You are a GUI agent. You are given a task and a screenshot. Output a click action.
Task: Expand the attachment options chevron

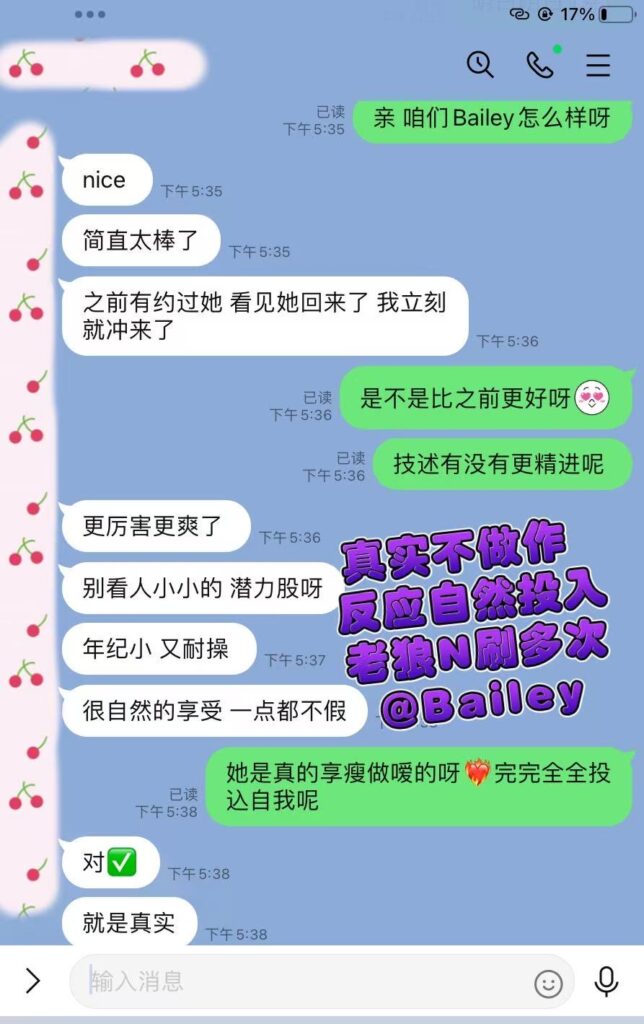(33, 981)
